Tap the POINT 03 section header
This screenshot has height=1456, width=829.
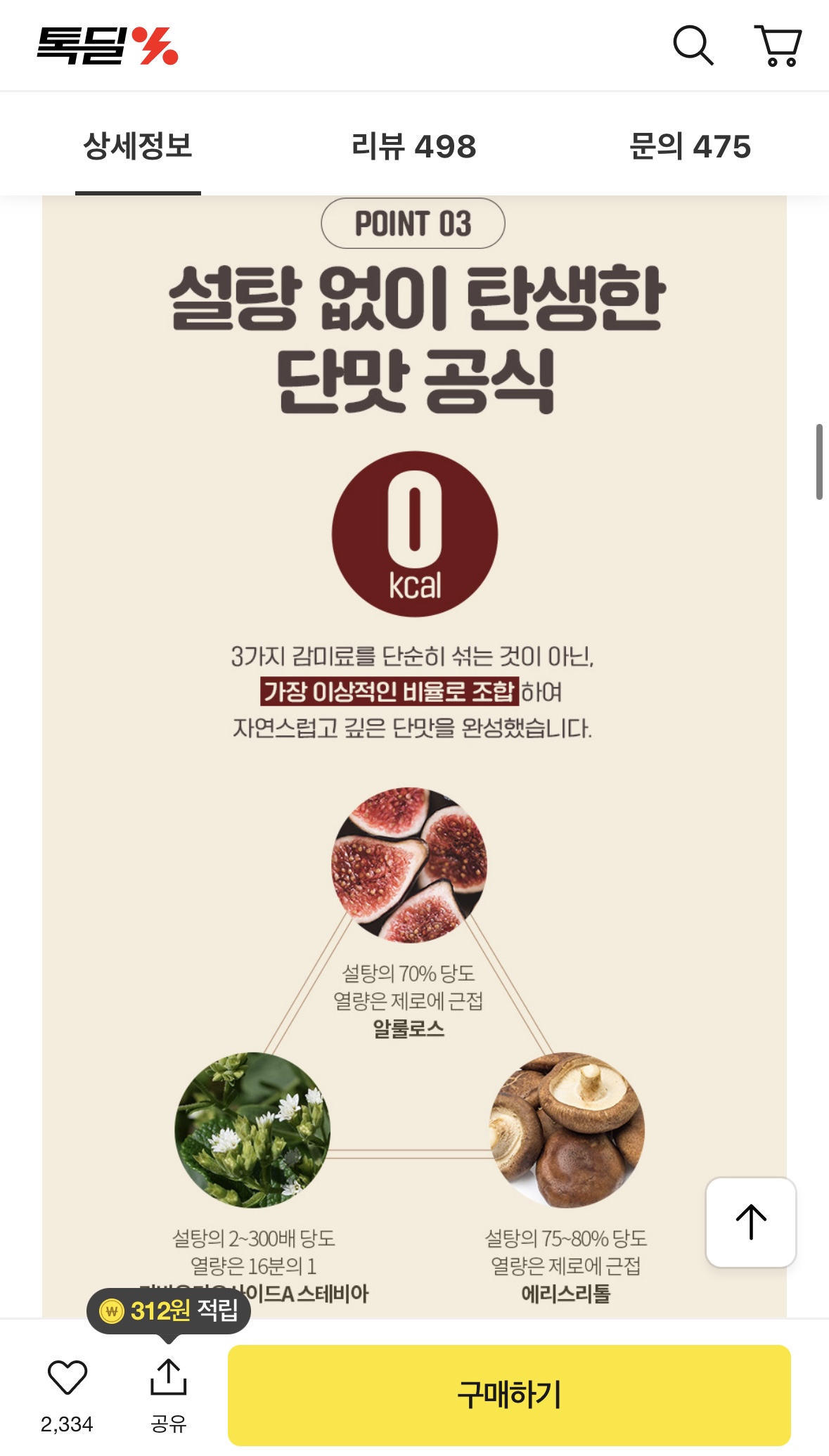(x=414, y=224)
